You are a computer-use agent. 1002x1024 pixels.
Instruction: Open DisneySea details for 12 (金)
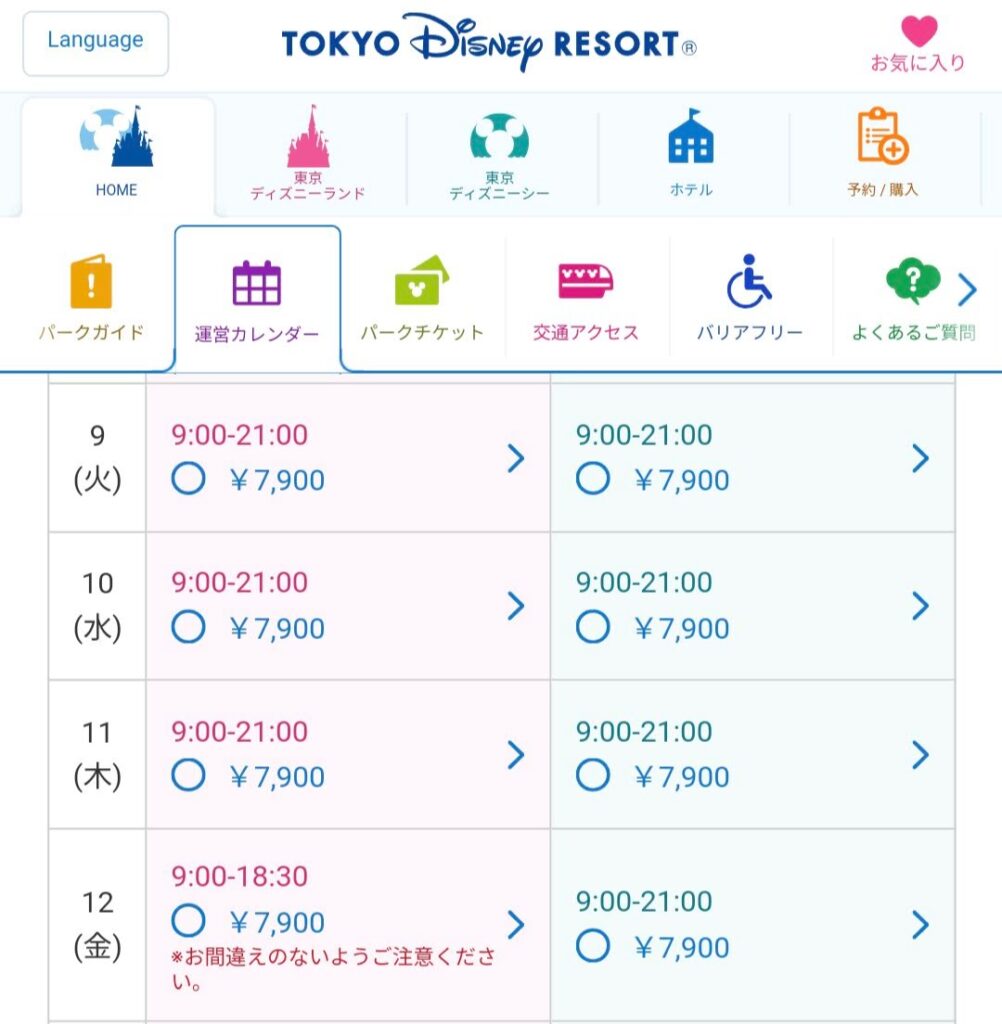click(920, 925)
